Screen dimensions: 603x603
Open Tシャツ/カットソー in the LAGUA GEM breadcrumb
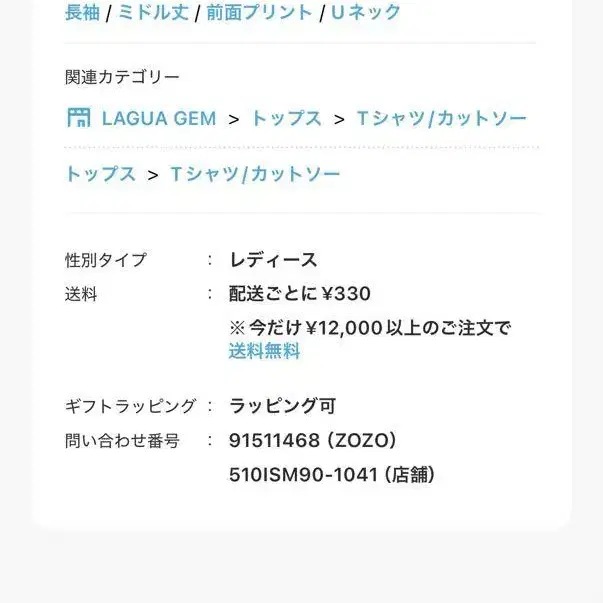point(441,118)
